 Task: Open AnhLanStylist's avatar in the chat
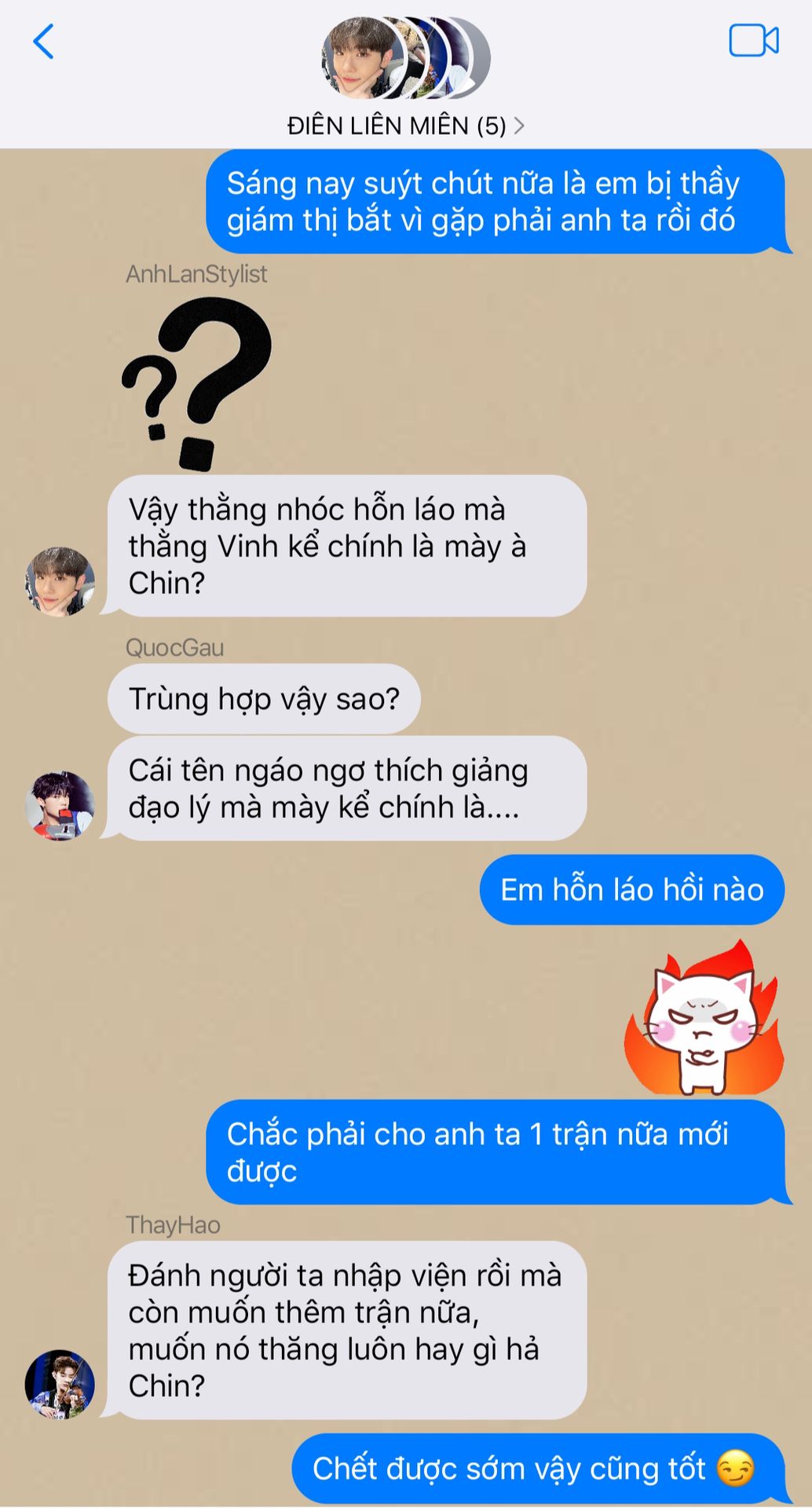60,581
